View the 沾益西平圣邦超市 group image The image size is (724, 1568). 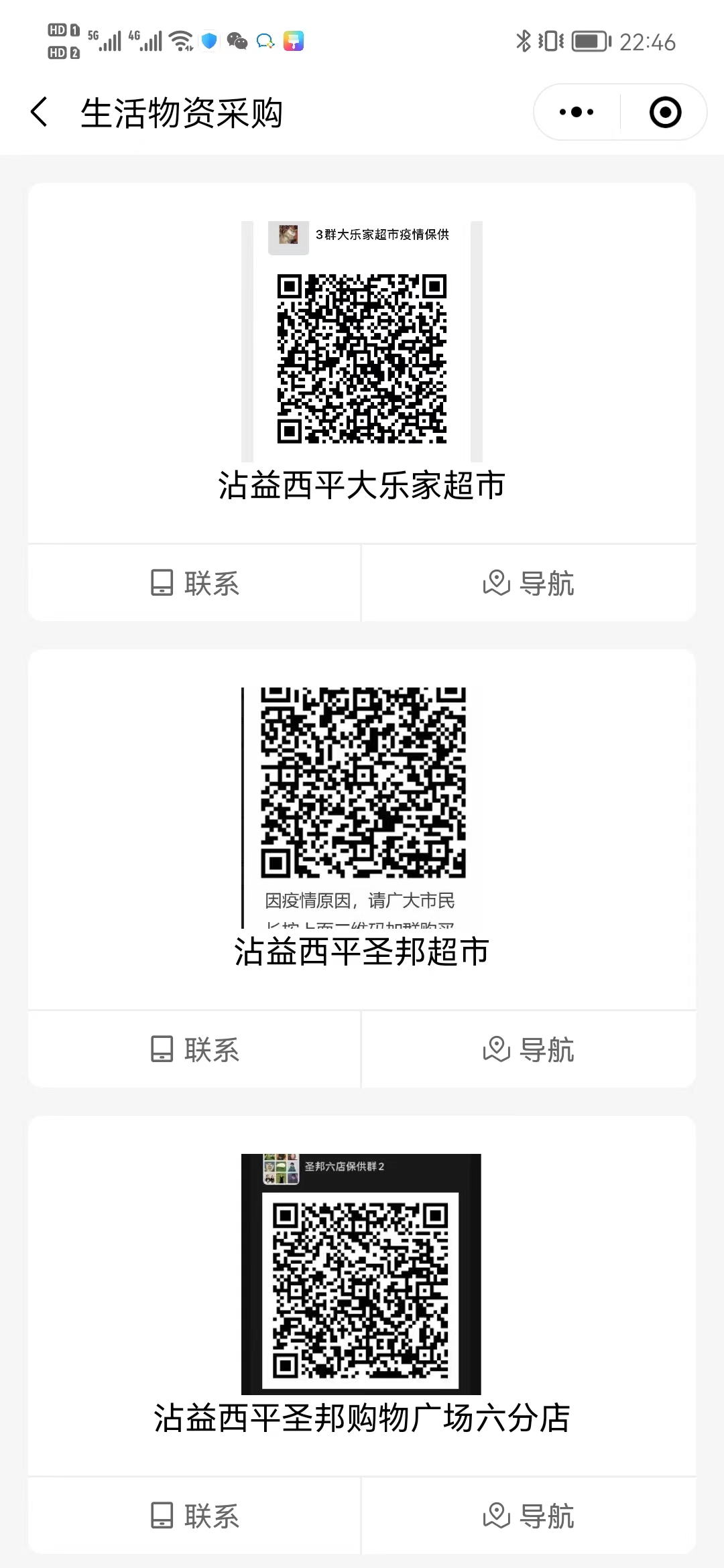click(x=362, y=804)
